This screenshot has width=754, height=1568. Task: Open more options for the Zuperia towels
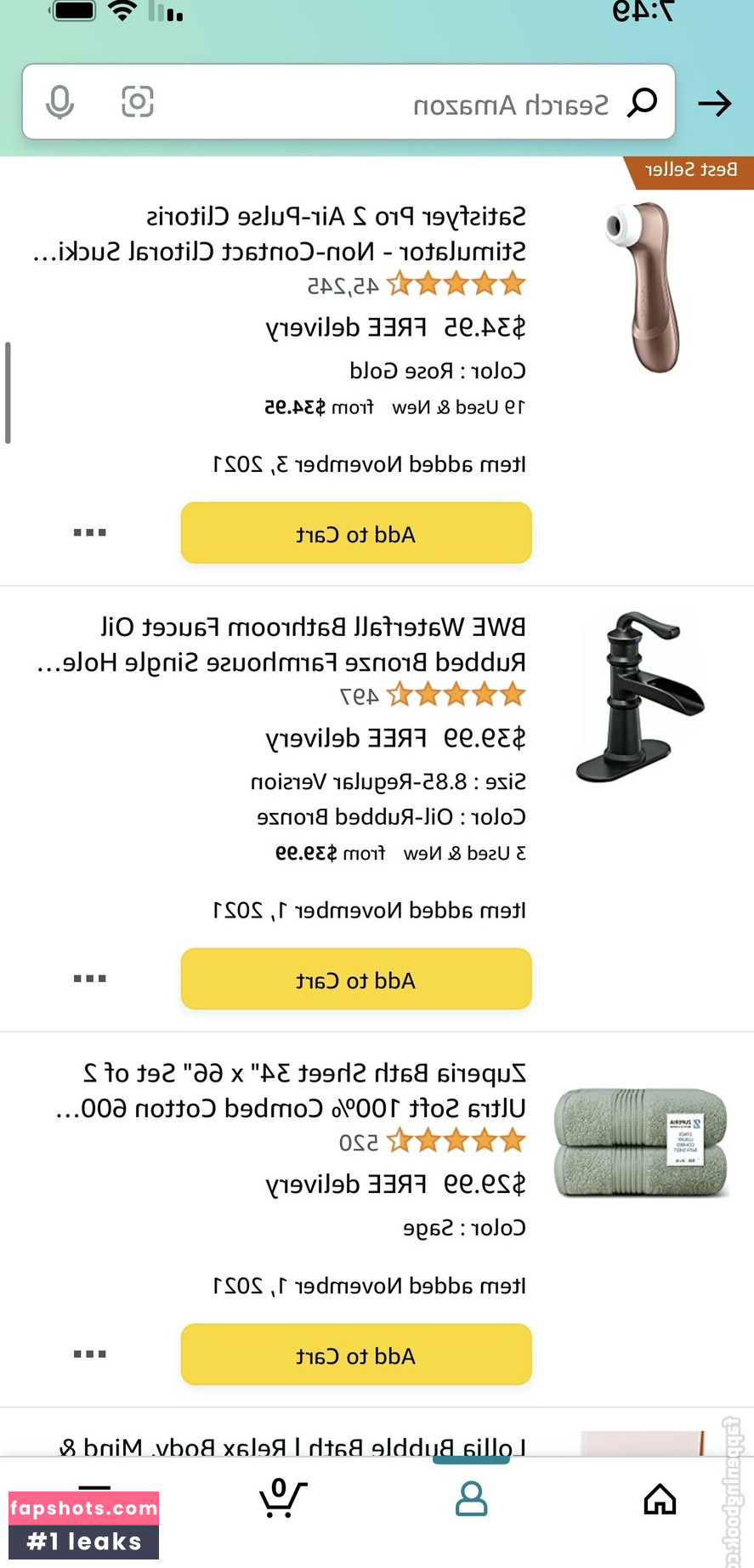(89, 1355)
